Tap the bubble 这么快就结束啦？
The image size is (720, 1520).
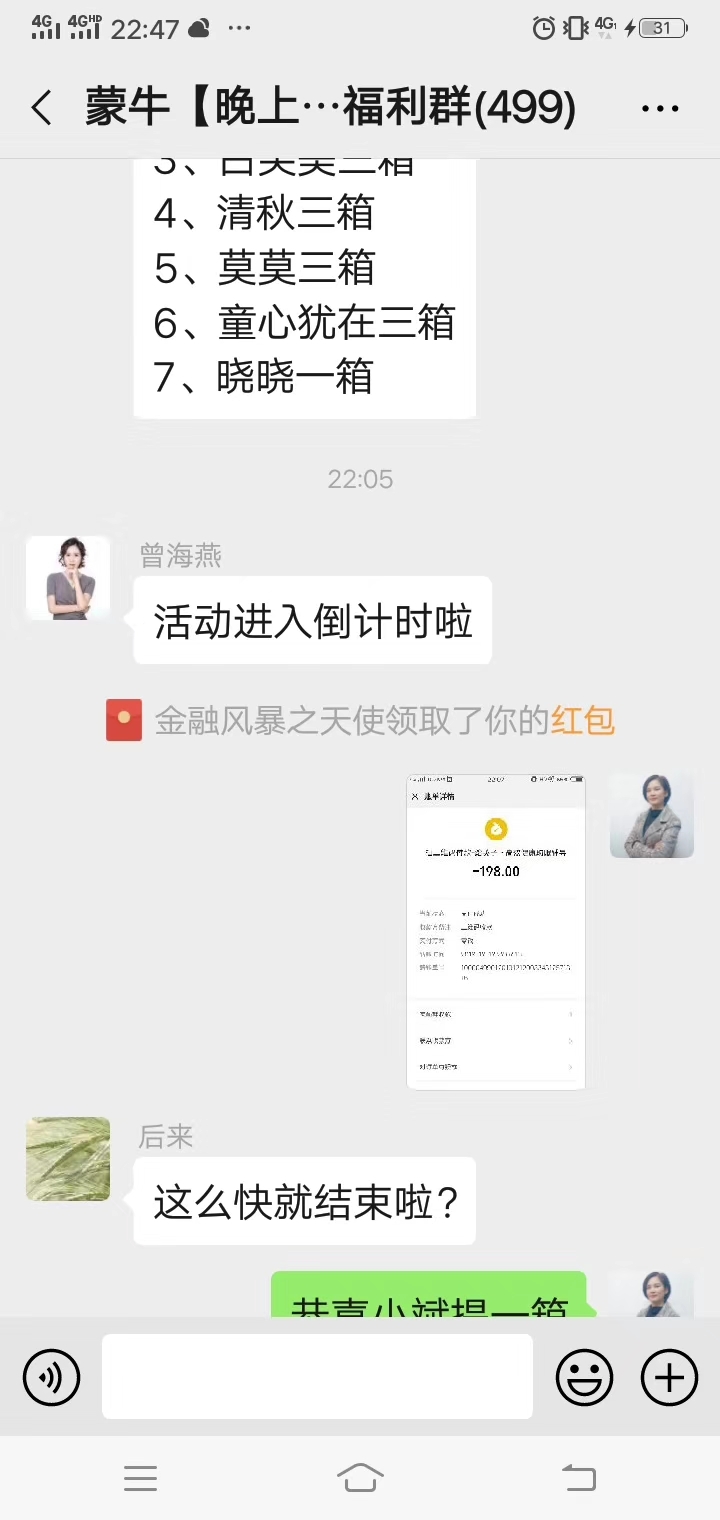point(305,1202)
